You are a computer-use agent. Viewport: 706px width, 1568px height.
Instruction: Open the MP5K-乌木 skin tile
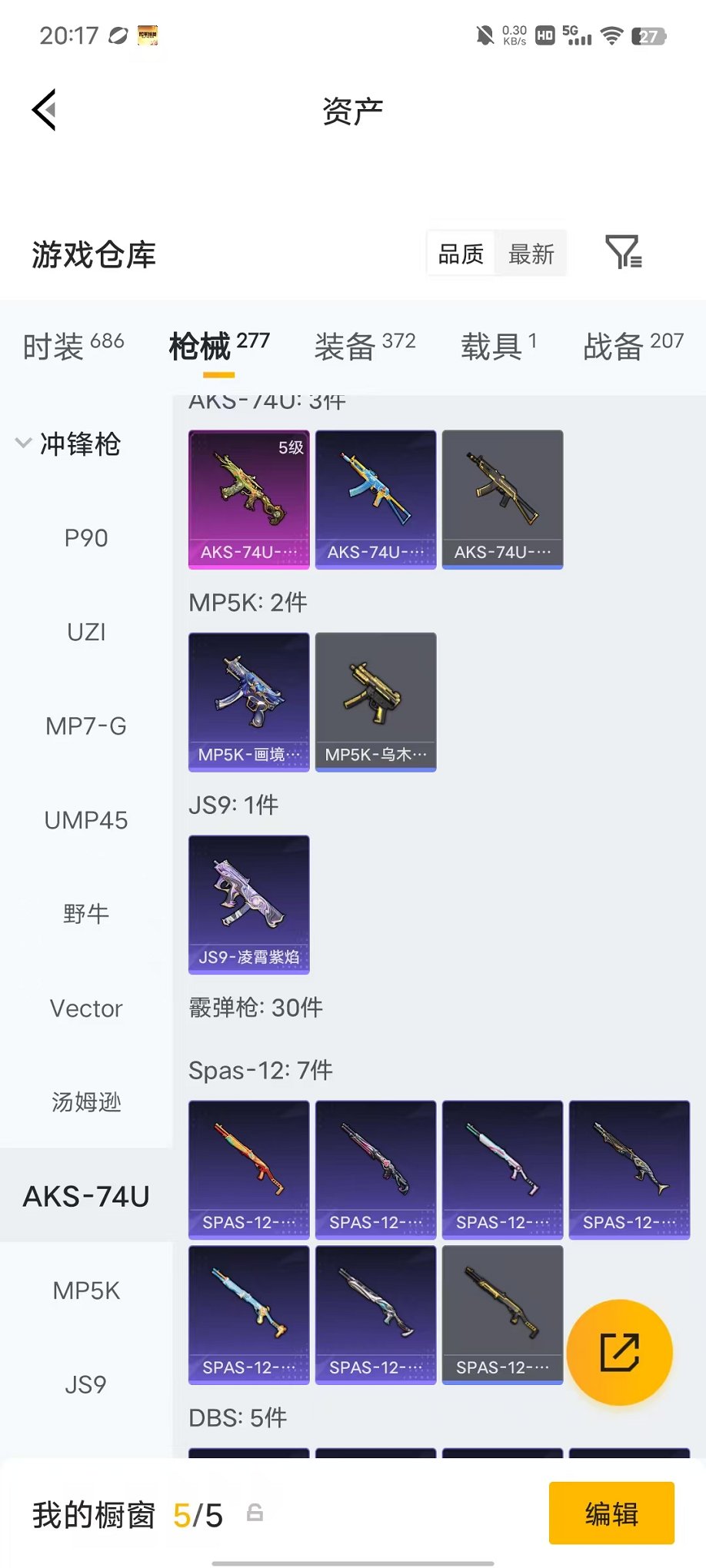[x=376, y=702]
